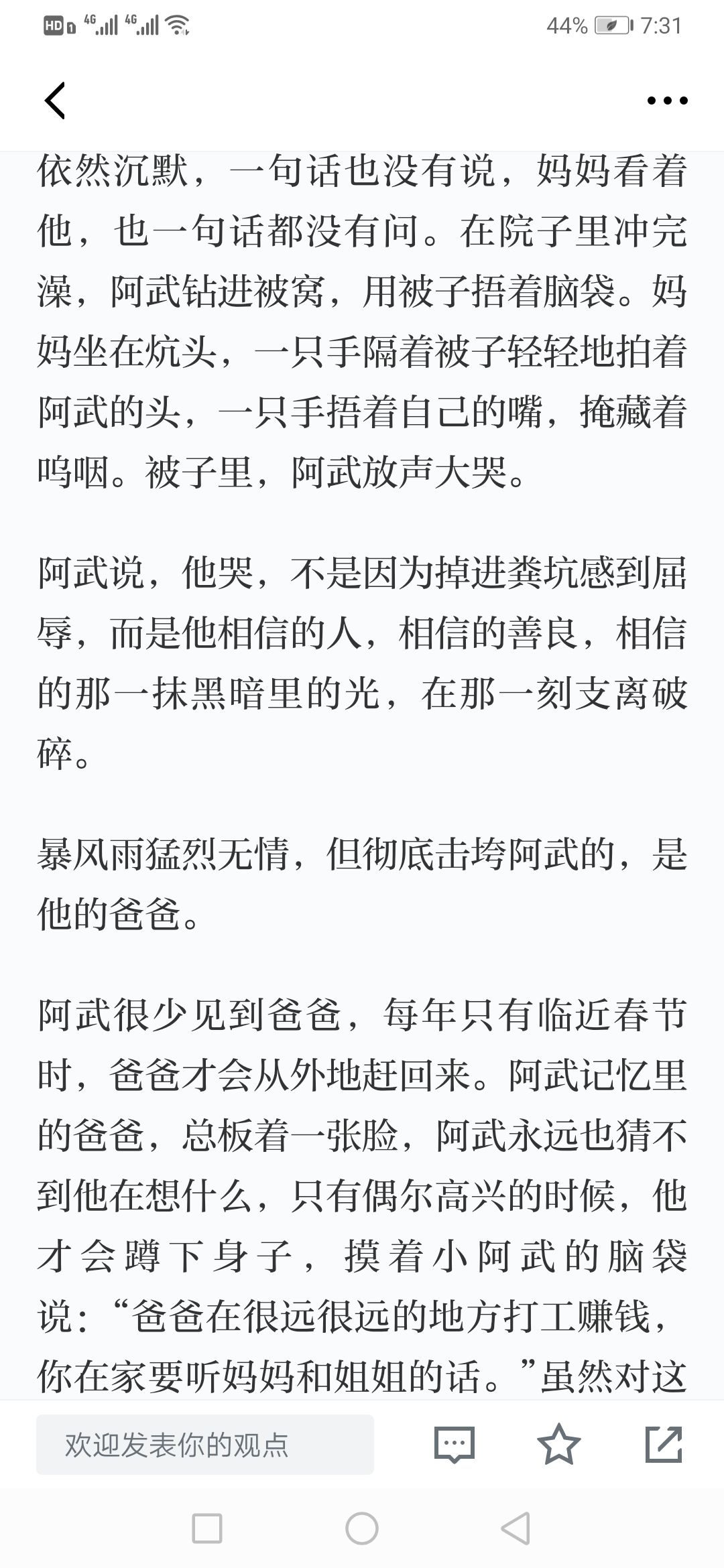Tap the system home button

coord(362,1529)
